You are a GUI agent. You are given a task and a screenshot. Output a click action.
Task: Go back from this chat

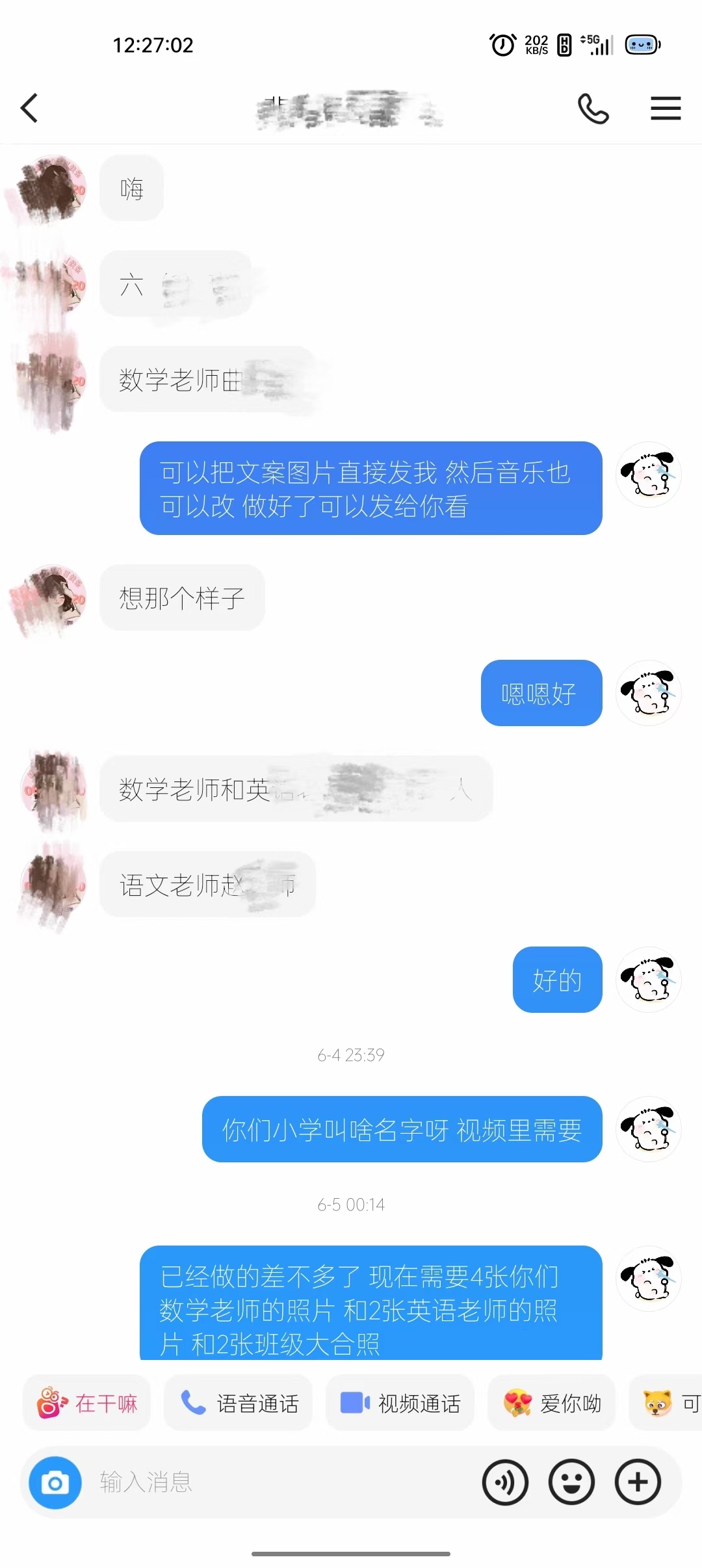click(x=29, y=108)
